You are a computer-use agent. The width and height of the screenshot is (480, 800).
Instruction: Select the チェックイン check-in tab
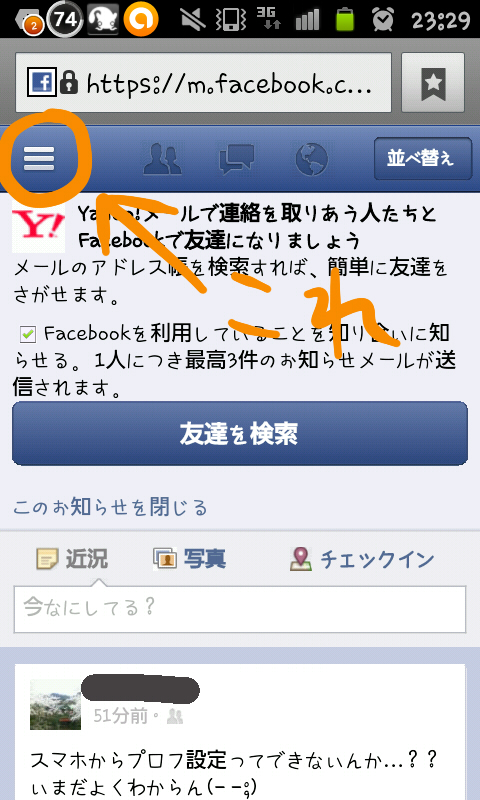[x=362, y=559]
